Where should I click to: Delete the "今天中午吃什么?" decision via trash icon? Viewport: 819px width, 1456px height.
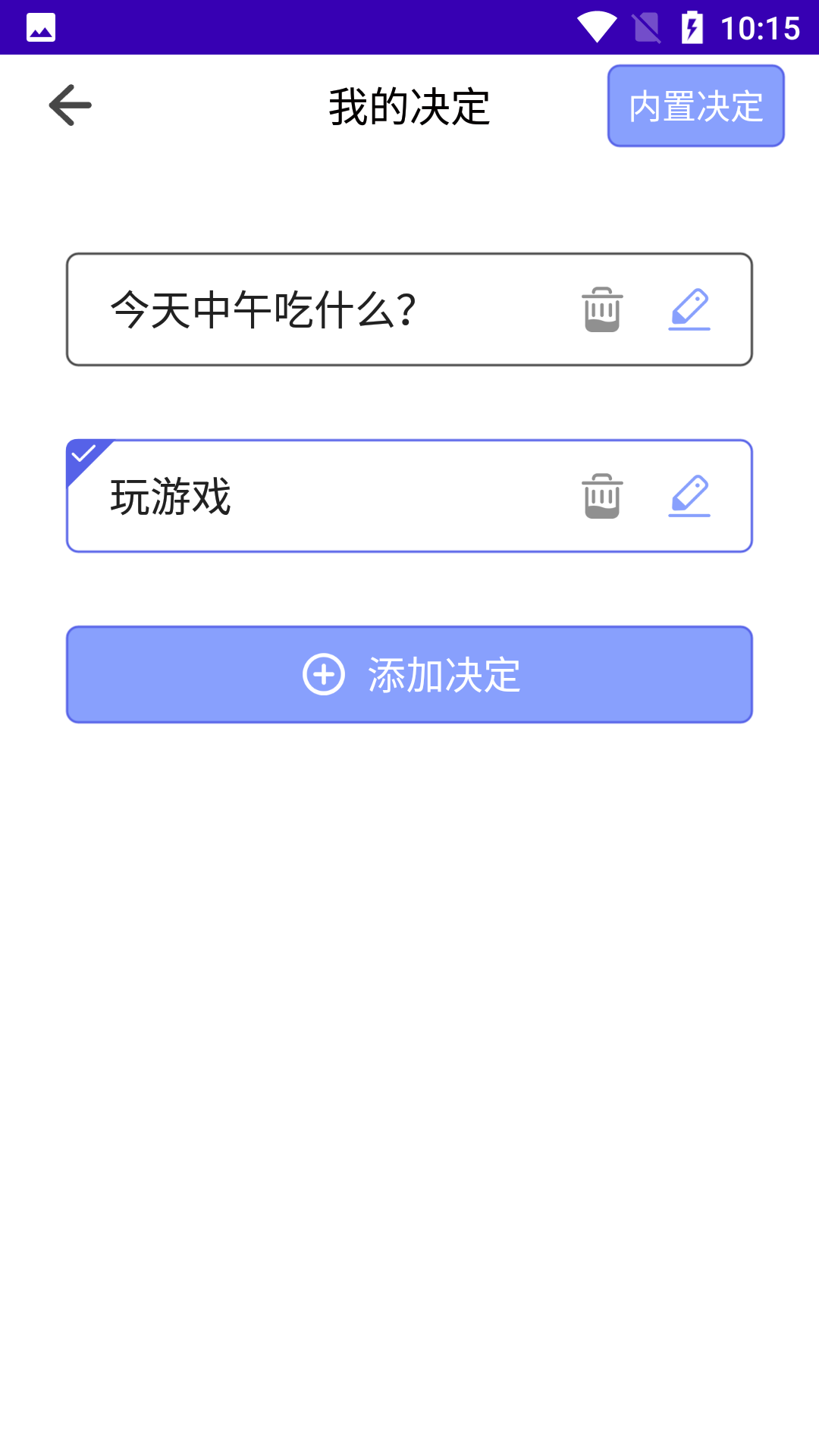[601, 308]
